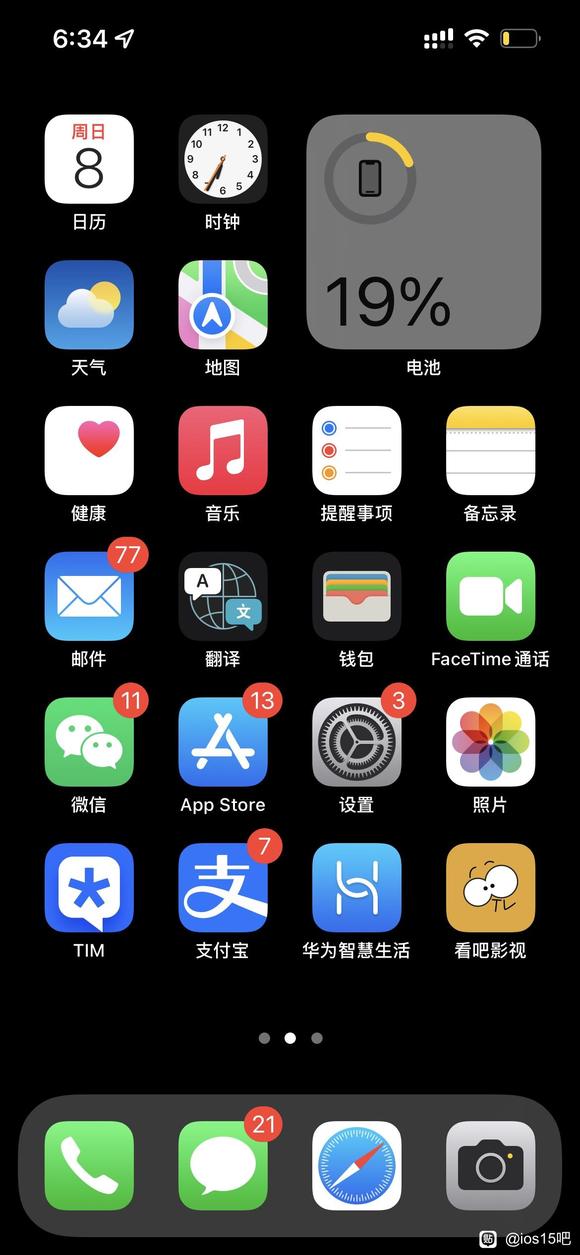
Task: Open 备忘录 notes app
Action: [x=491, y=451]
